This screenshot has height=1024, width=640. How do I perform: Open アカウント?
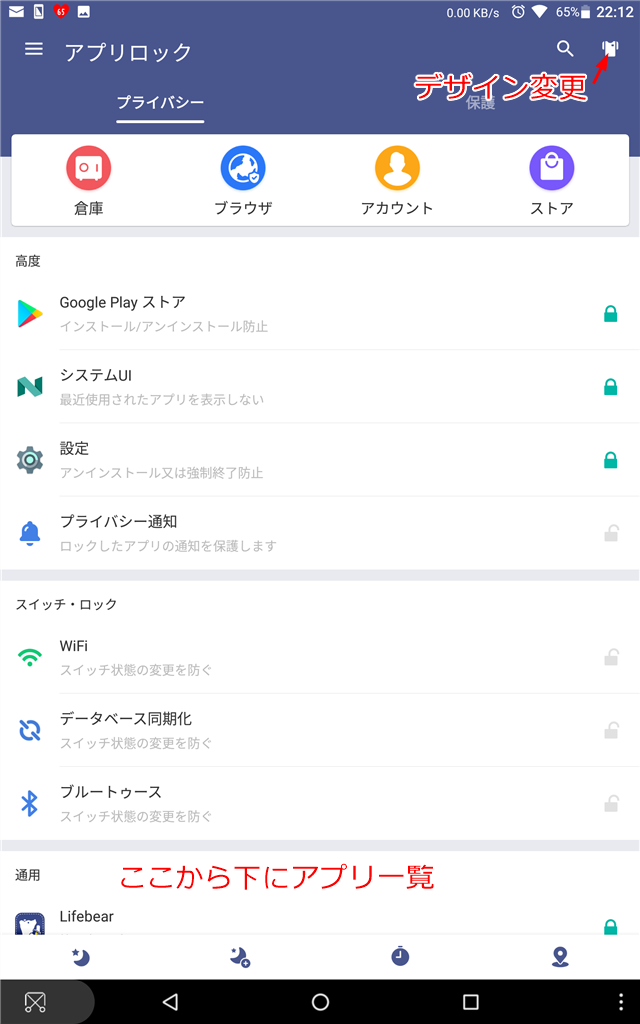[397, 181]
